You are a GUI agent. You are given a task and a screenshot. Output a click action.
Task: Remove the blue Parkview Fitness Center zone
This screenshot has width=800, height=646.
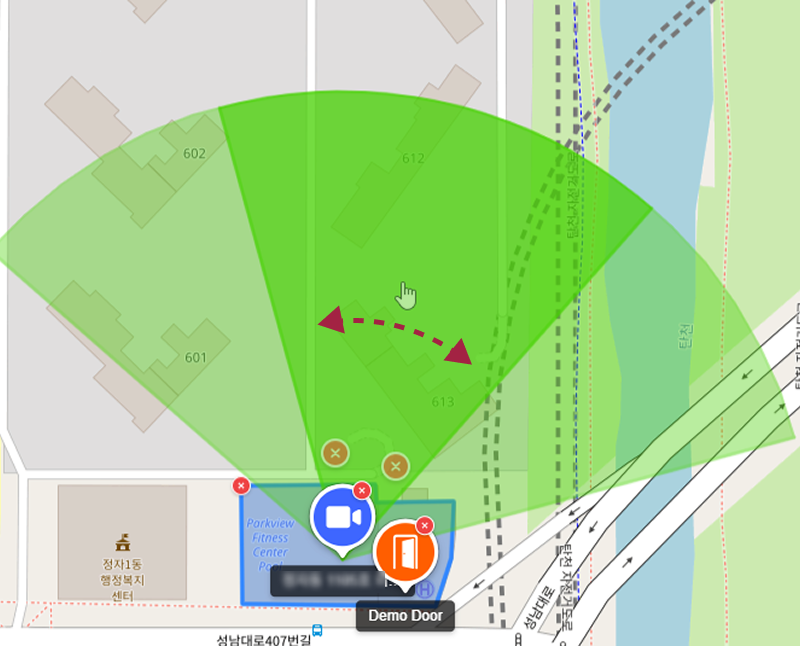click(240, 486)
